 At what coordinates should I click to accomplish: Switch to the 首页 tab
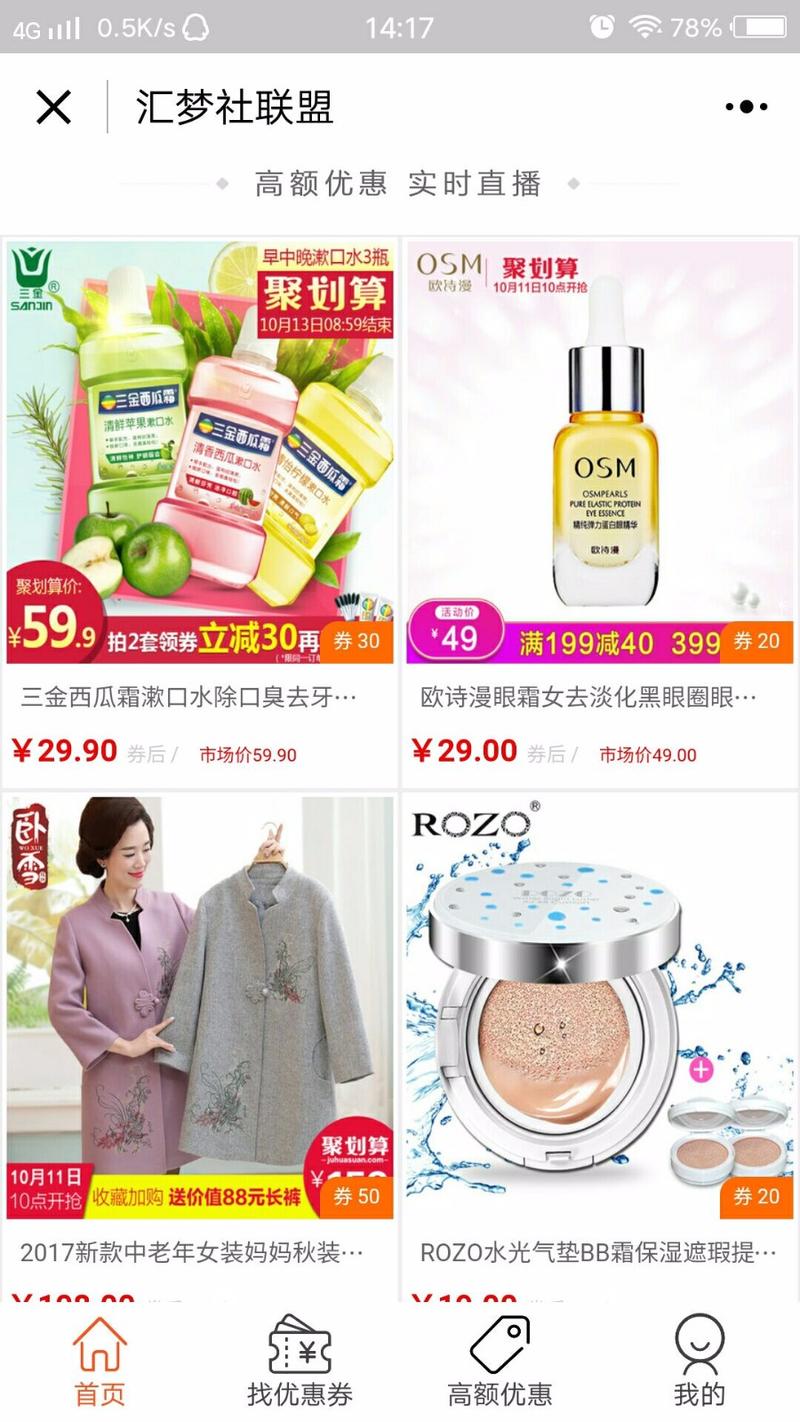(x=100, y=1362)
